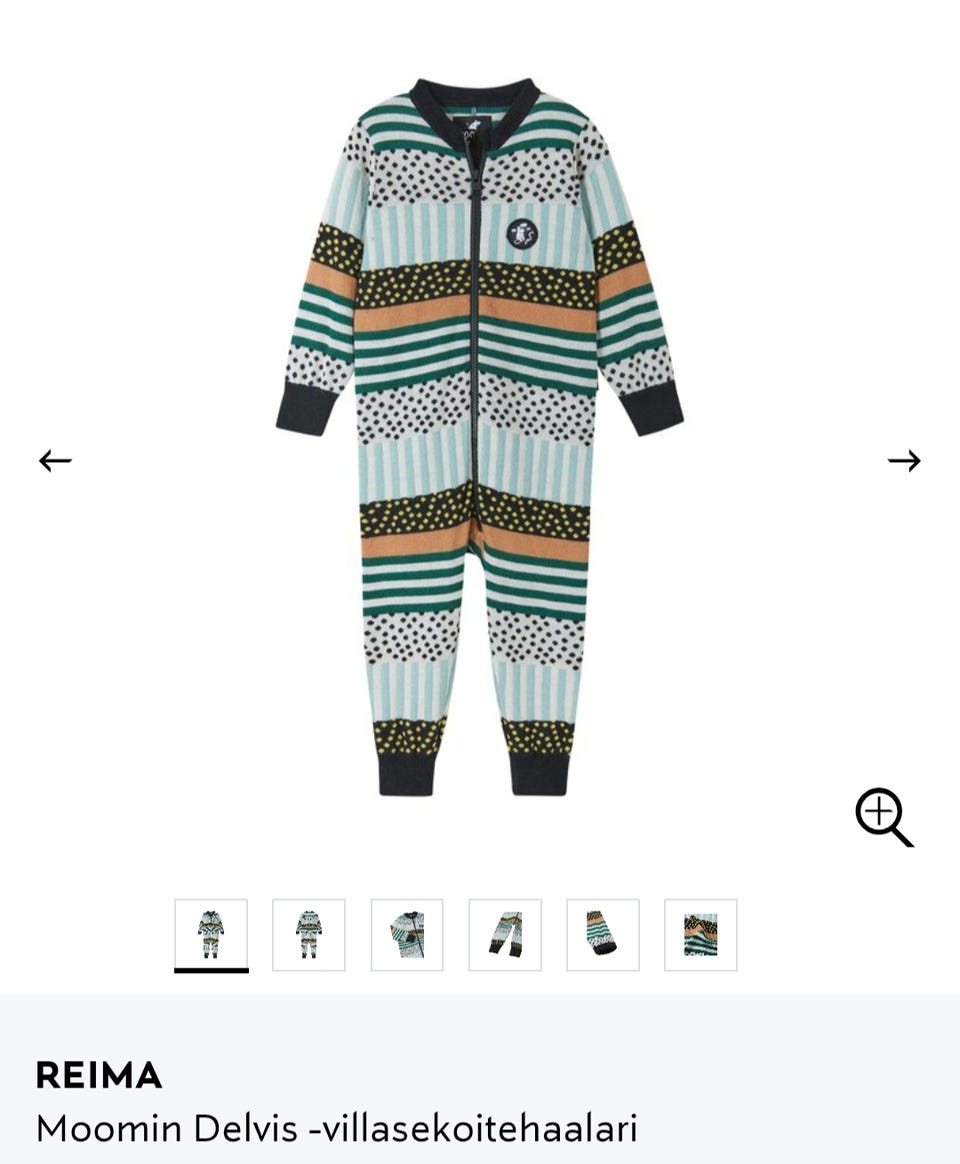Select the third thumbnail showing the collar close-up
The image size is (960, 1164).
point(407,934)
